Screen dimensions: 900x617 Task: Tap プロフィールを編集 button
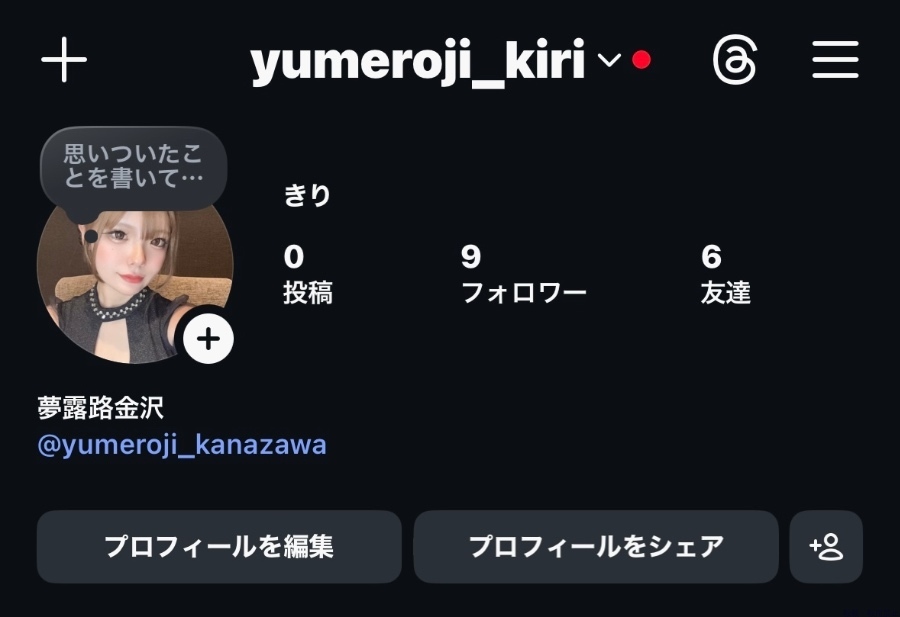[219, 547]
